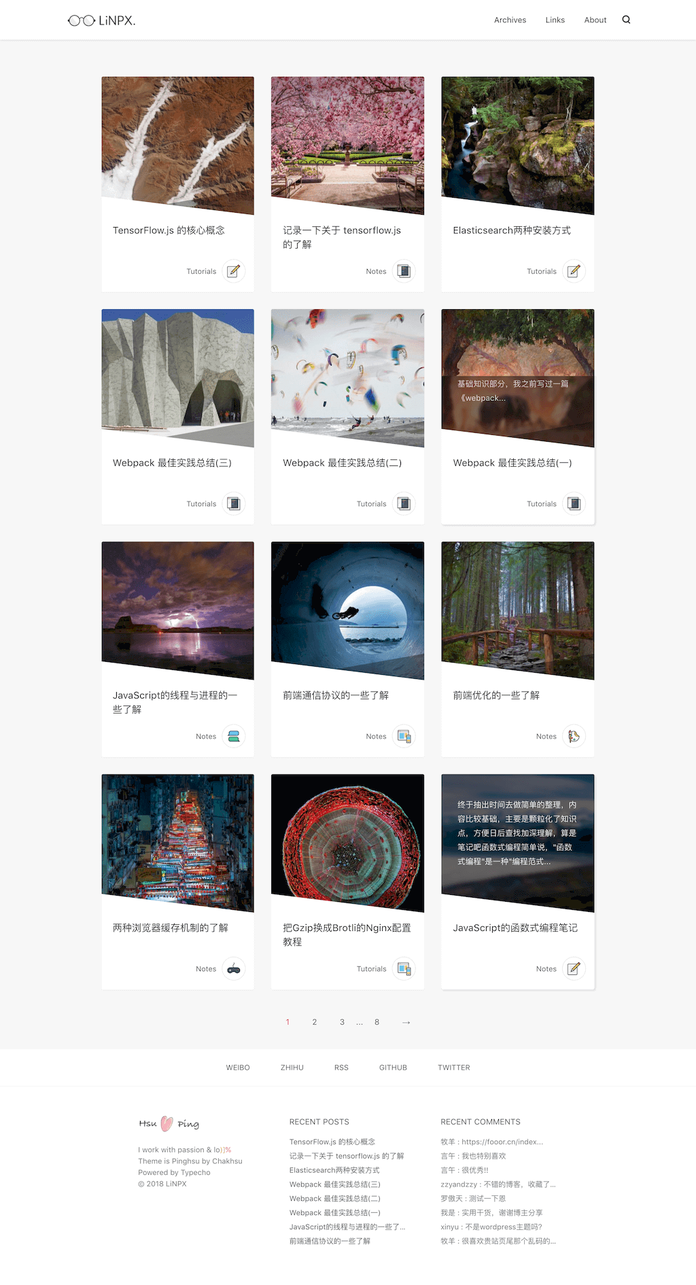Open the 前端优化的一些了解 post card
The image size is (696, 1285).
[x=496, y=695]
